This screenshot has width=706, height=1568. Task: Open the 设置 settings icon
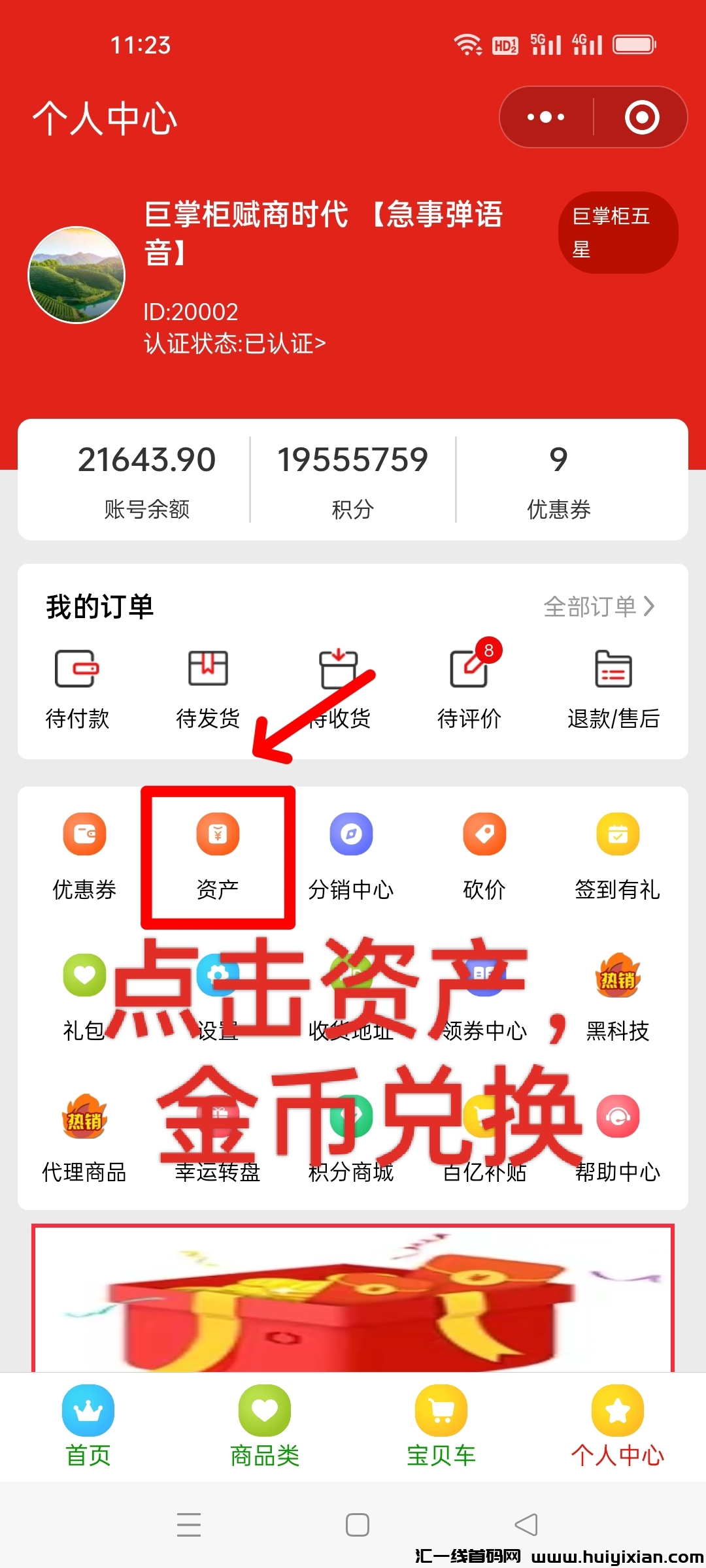(218, 977)
